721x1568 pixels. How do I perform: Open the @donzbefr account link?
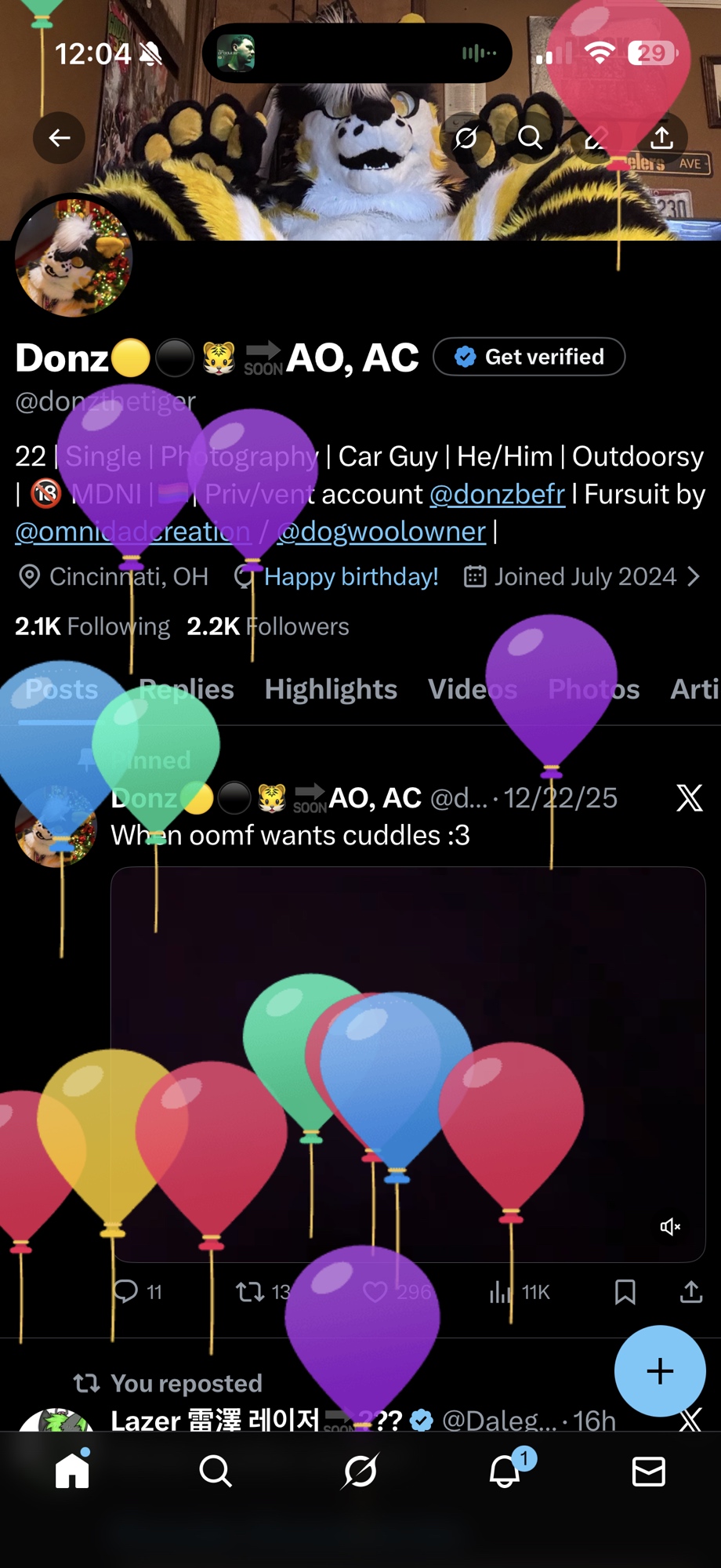[497, 494]
